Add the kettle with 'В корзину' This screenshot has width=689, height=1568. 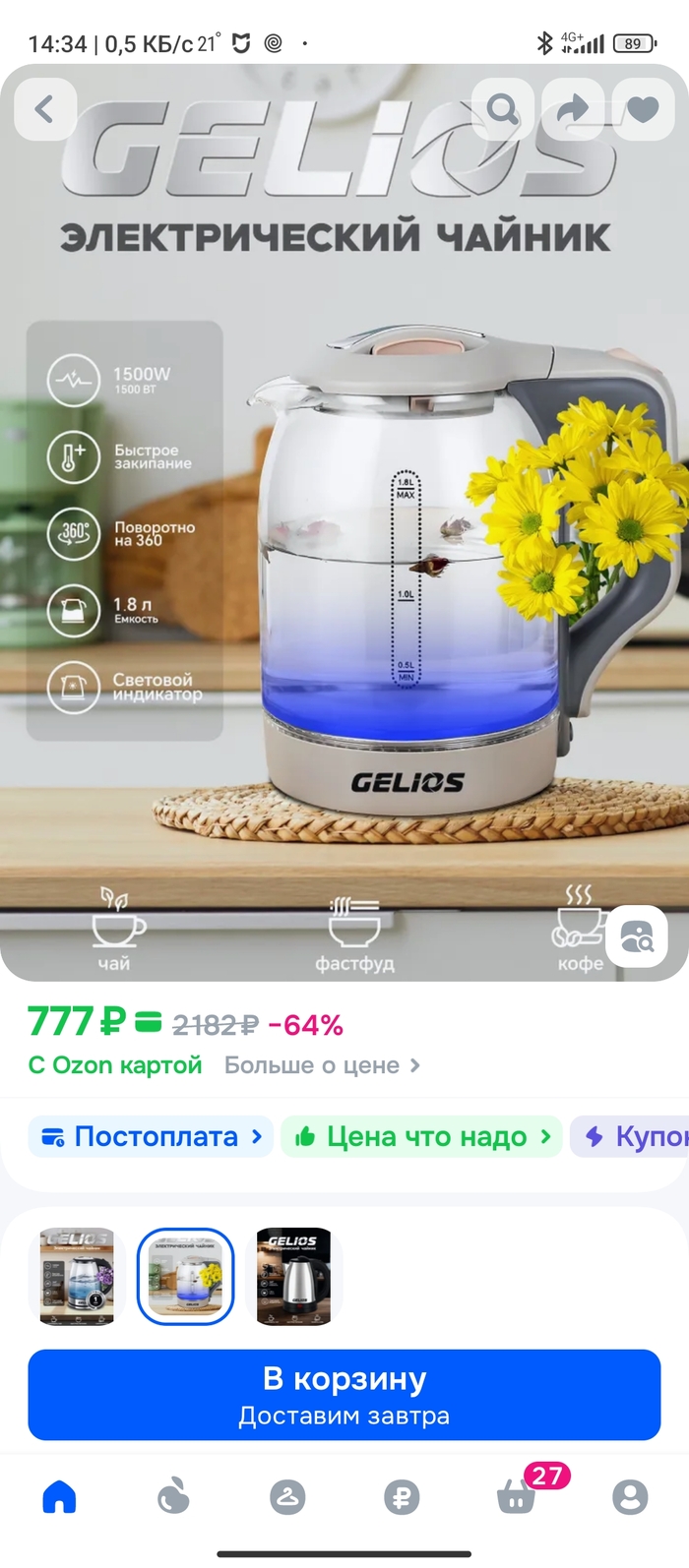coord(344,1394)
